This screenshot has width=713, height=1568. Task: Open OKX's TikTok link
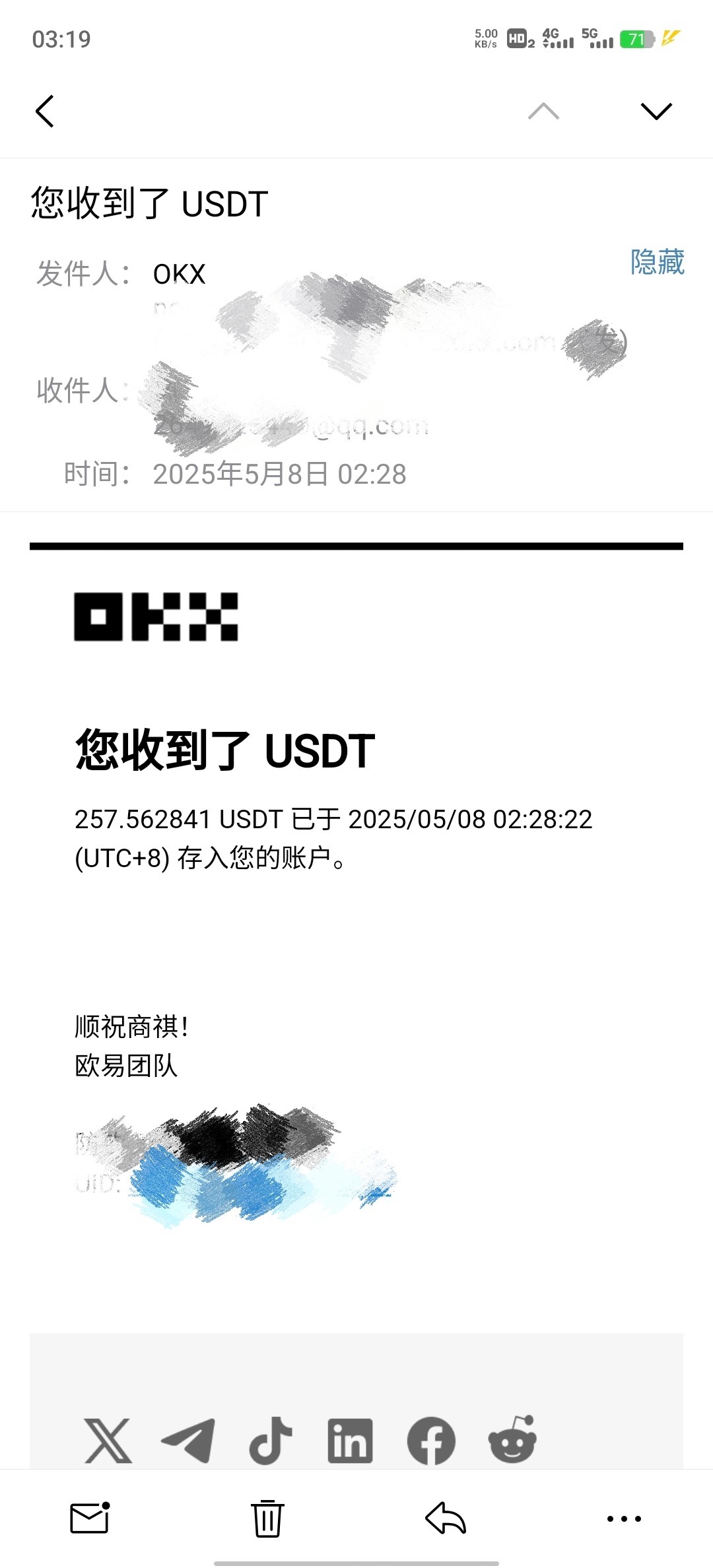(270, 1440)
